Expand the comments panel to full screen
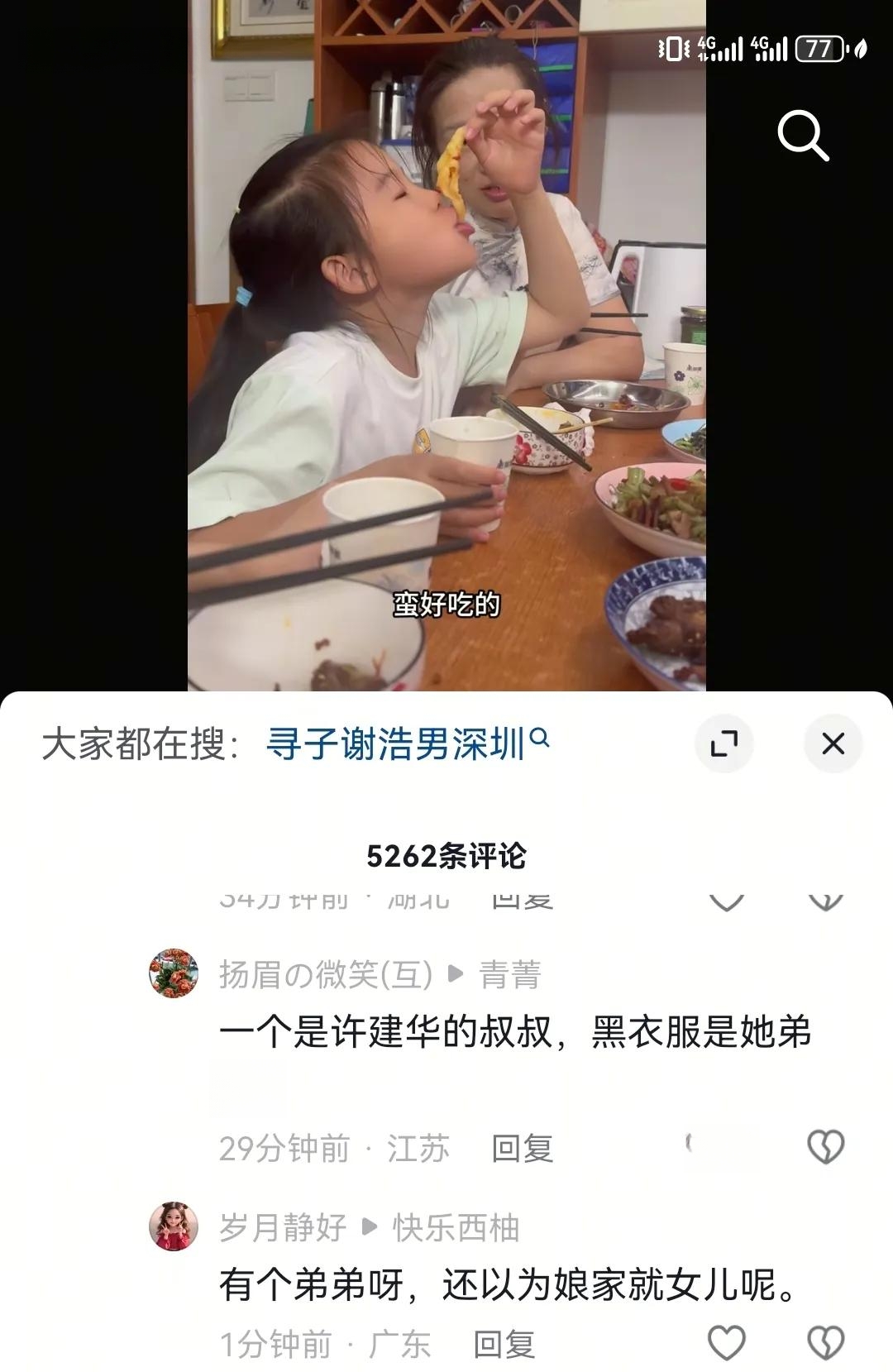Viewport: 893px width, 1372px height. (724, 743)
